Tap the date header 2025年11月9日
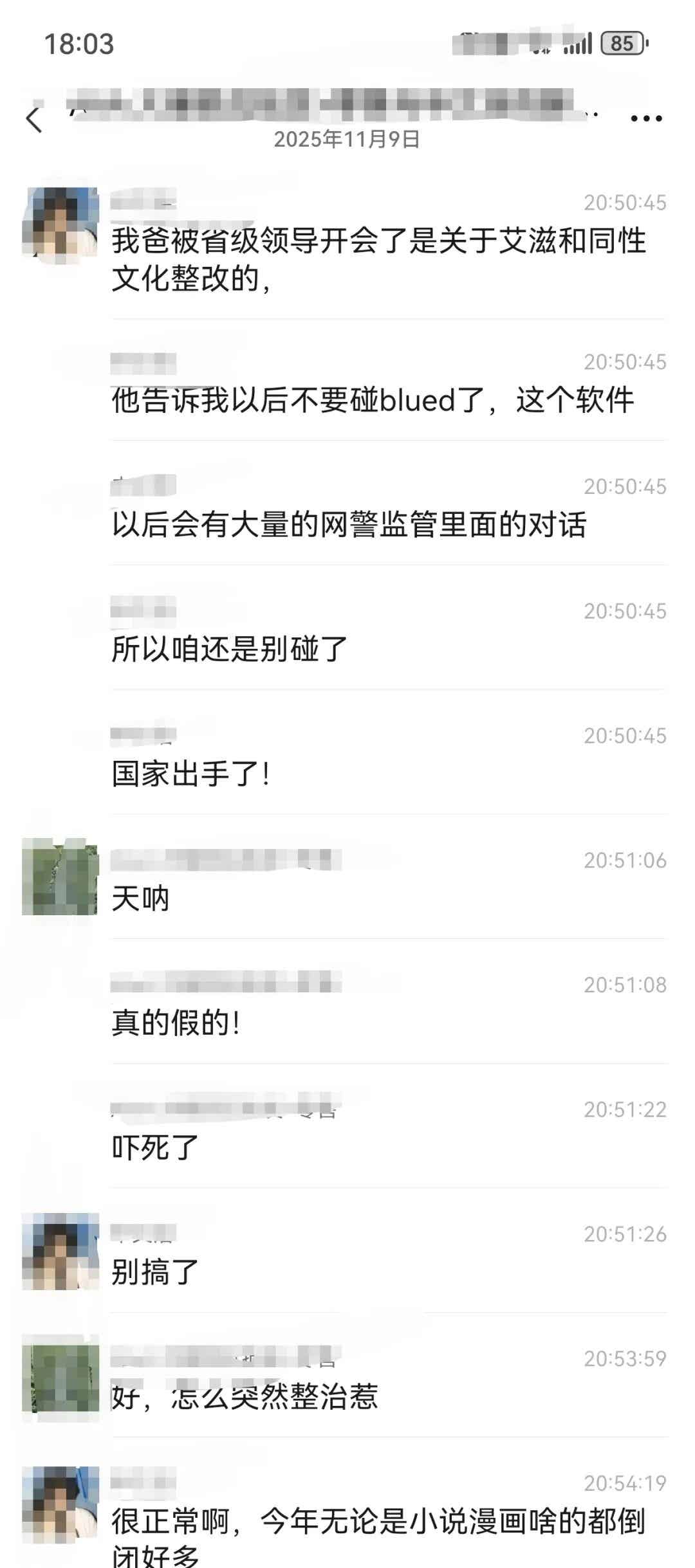This screenshot has width=695, height=1568. (347, 137)
